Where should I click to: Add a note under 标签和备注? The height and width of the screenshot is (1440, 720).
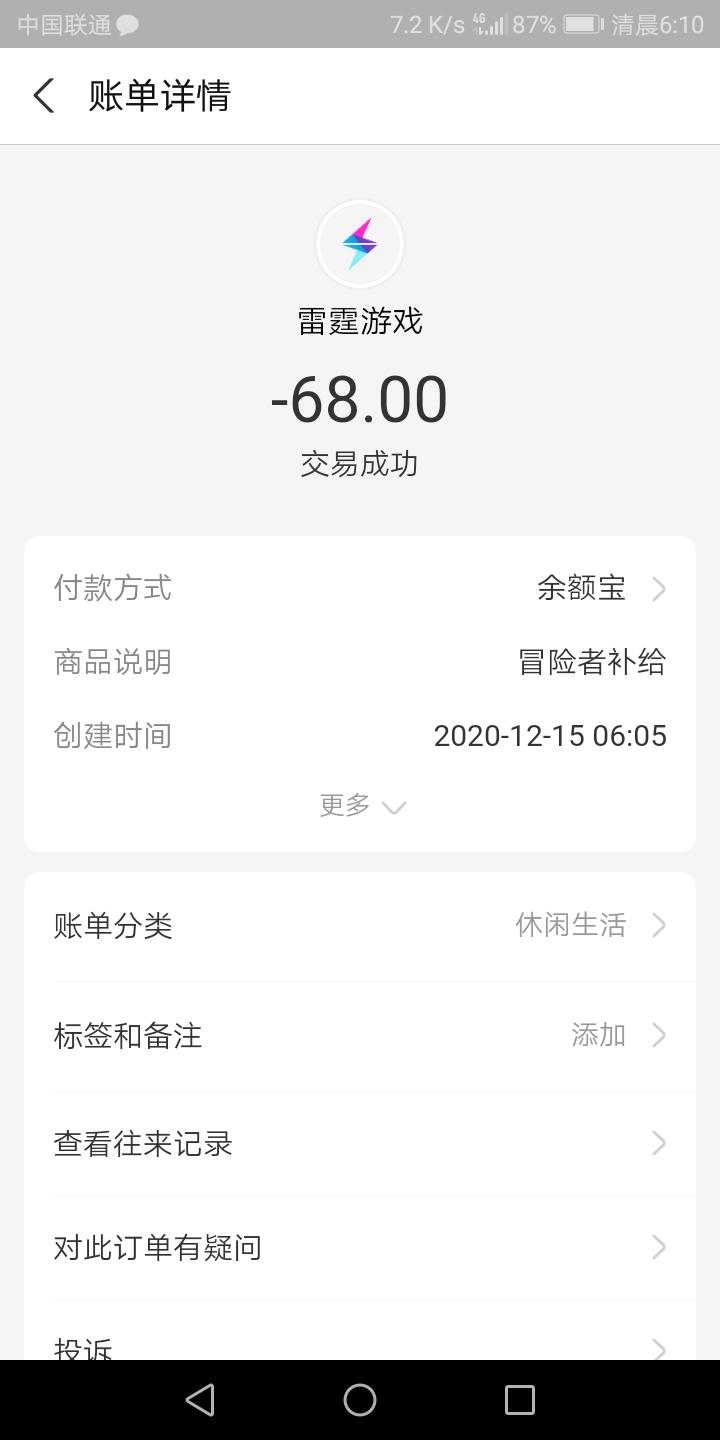coord(360,1035)
